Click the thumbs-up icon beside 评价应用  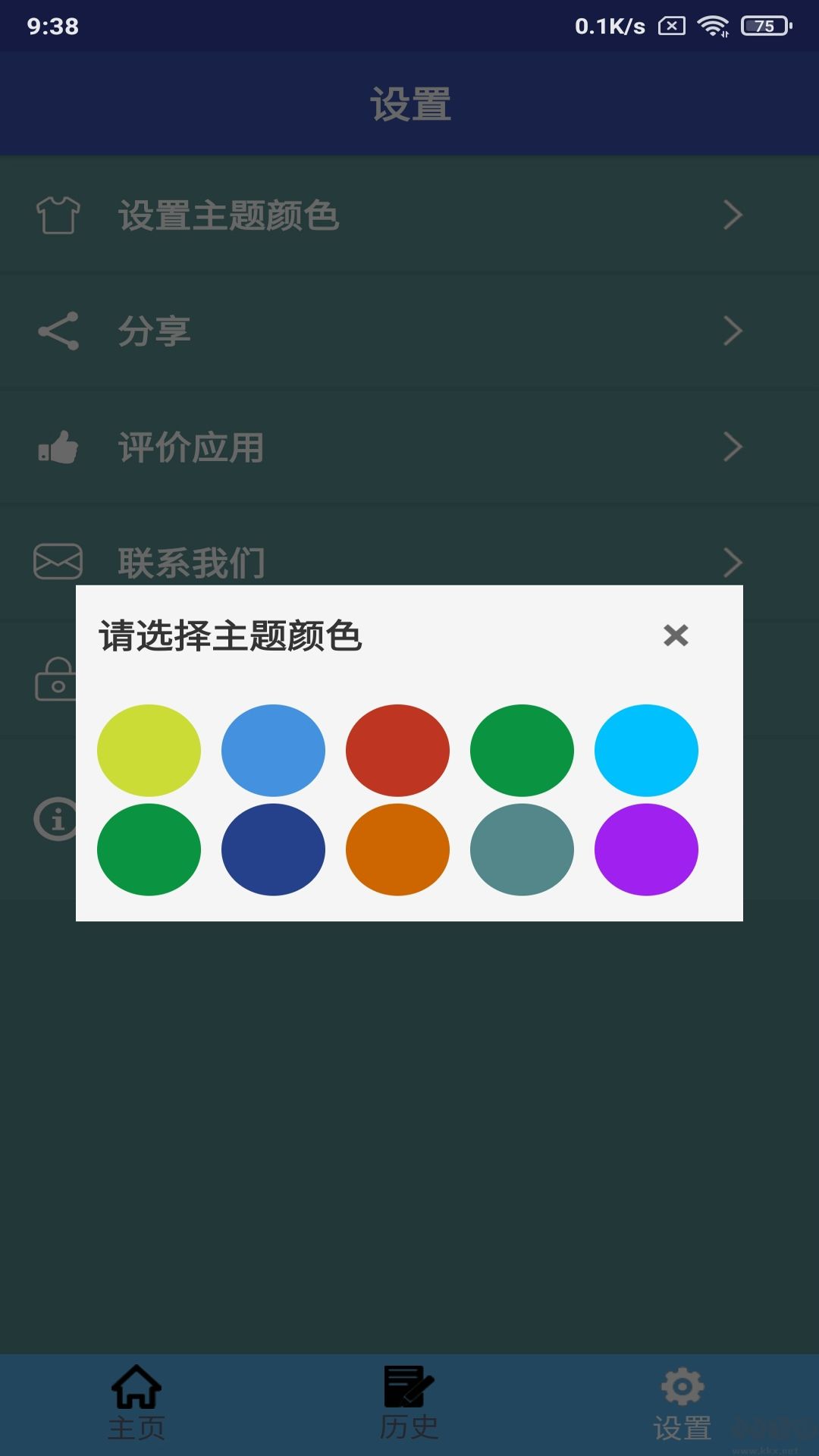click(x=58, y=447)
